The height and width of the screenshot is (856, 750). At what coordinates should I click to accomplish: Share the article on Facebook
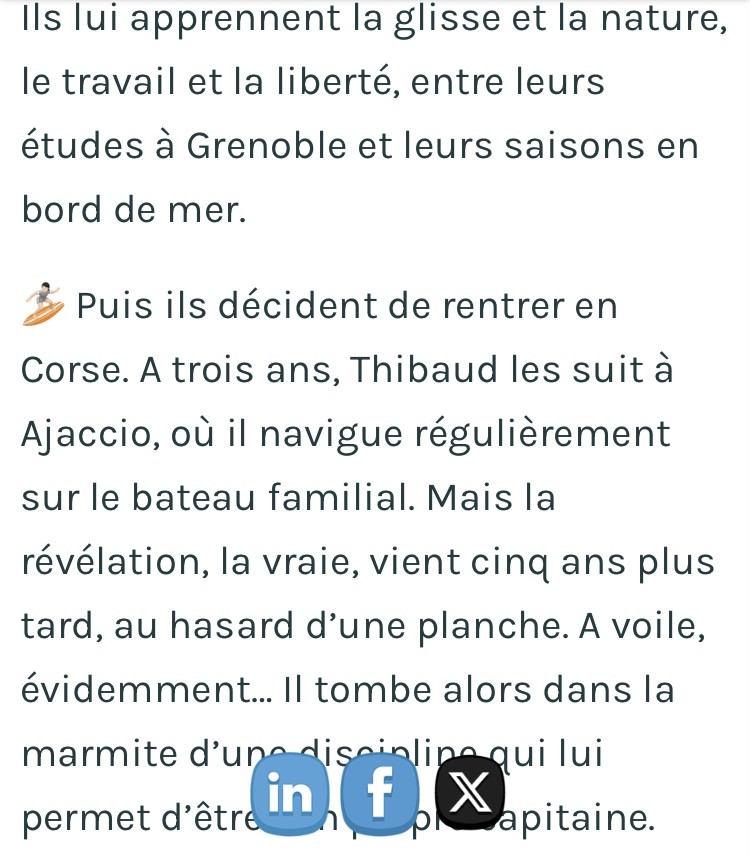pos(379,794)
